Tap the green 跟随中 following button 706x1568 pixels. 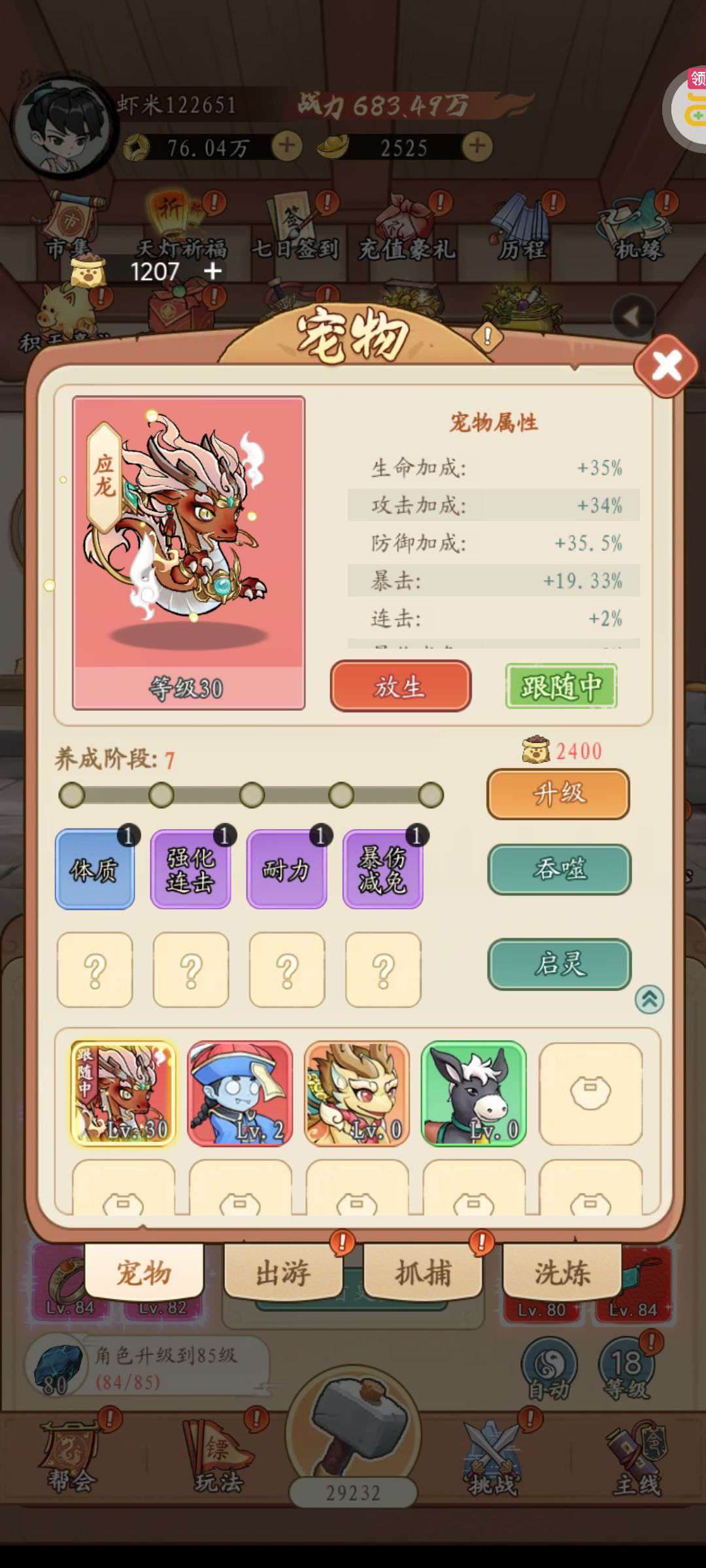point(561,686)
